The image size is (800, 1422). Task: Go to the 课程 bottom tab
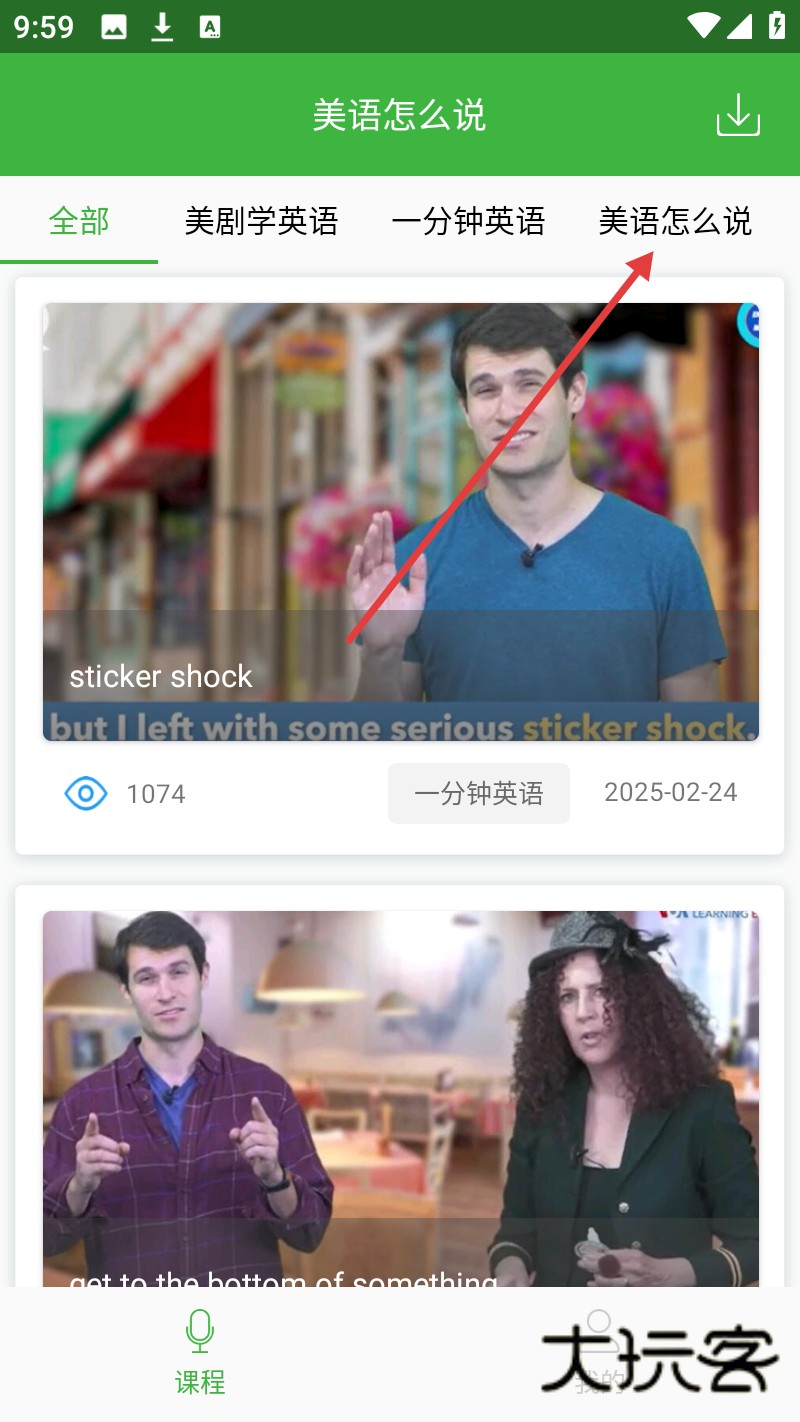200,1352
